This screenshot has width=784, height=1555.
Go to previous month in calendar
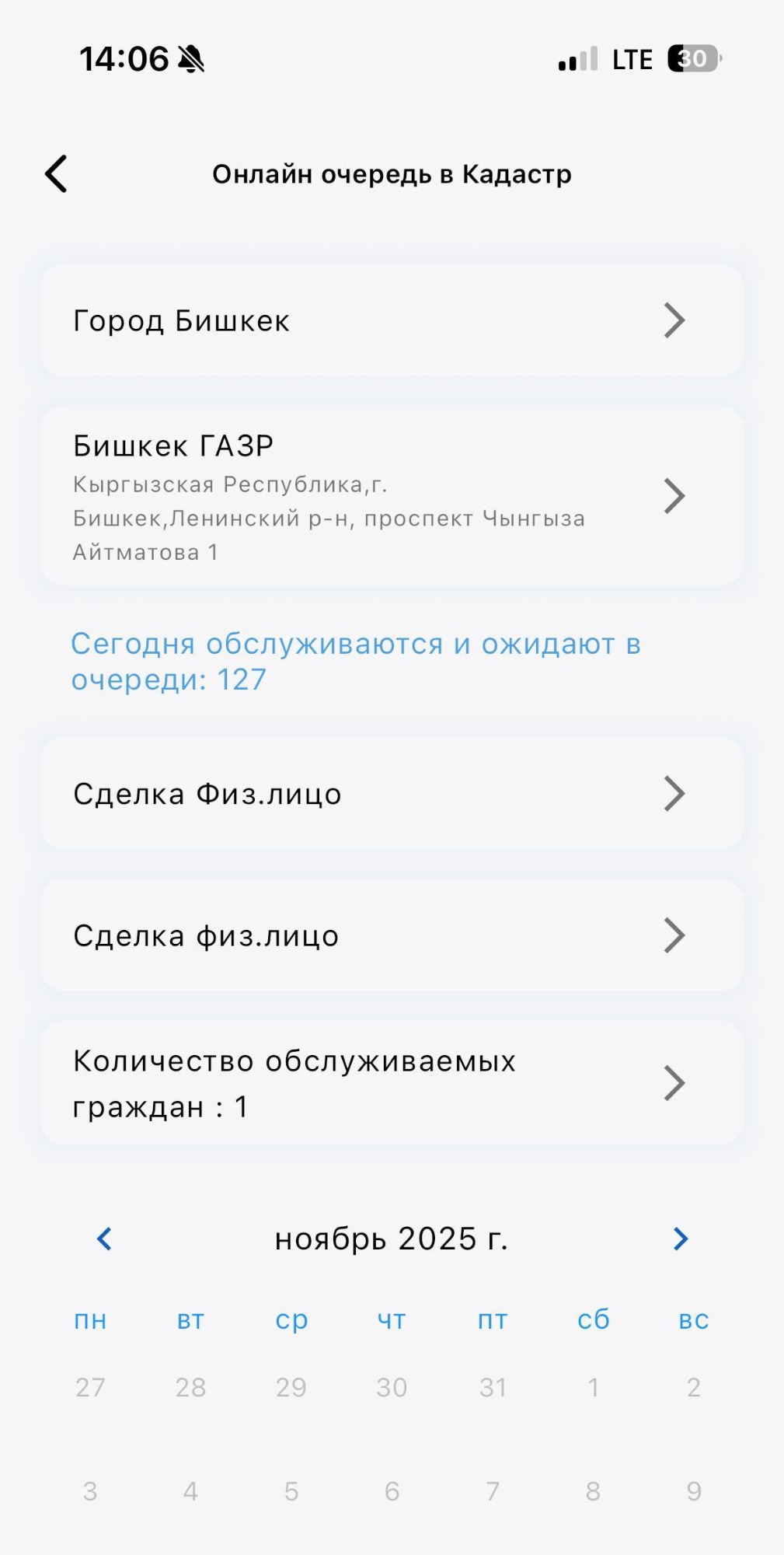pyautogui.click(x=104, y=1239)
